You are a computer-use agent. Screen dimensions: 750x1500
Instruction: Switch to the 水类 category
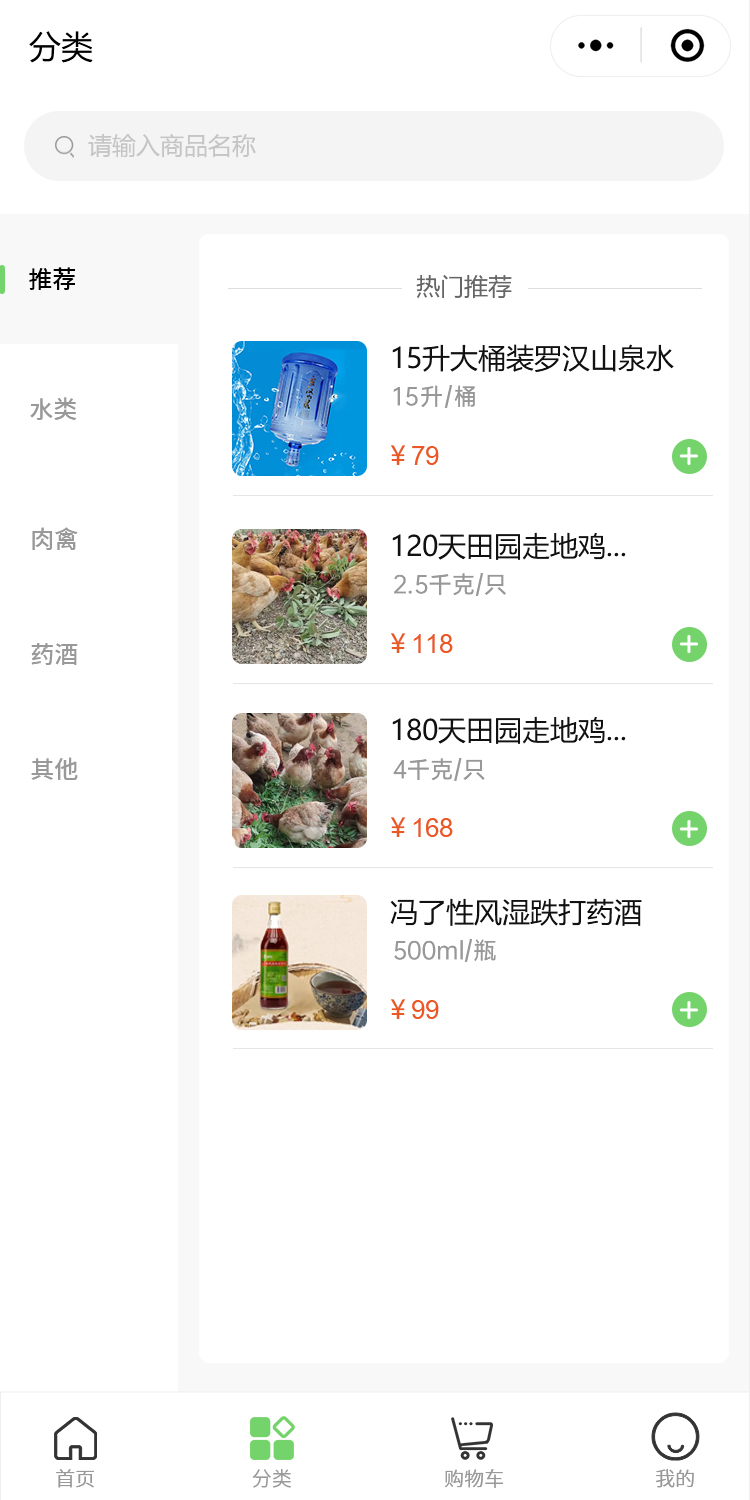(53, 409)
